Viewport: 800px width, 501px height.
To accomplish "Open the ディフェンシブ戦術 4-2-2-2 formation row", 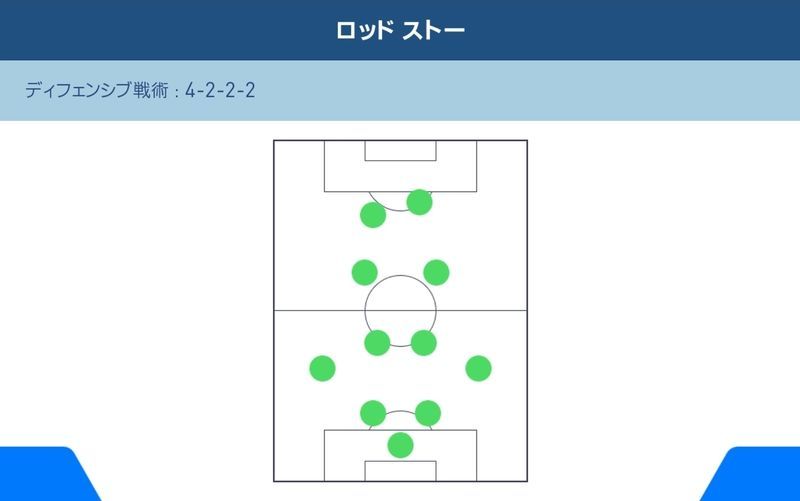I will [400, 91].
